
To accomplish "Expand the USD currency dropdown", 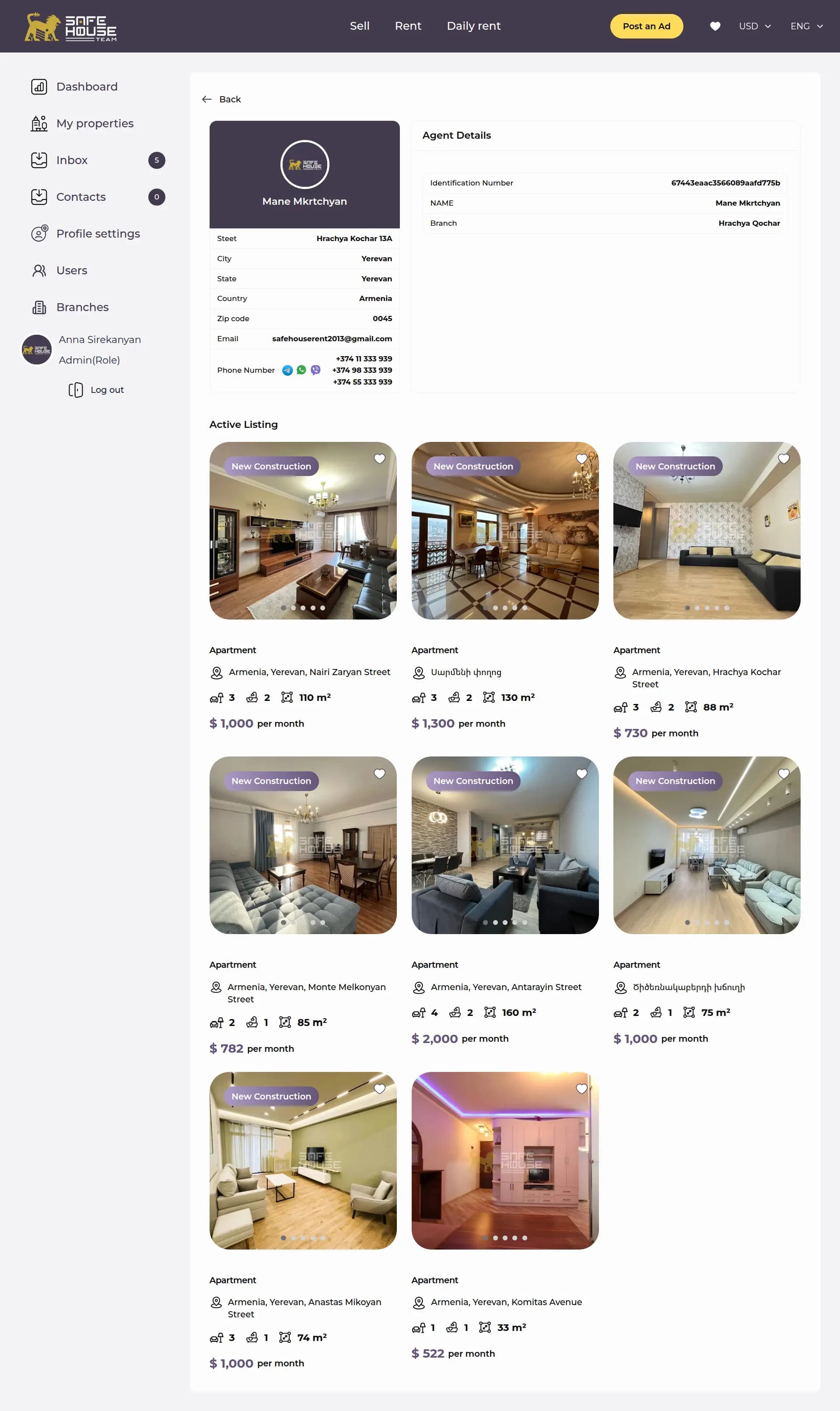I will coord(755,26).
